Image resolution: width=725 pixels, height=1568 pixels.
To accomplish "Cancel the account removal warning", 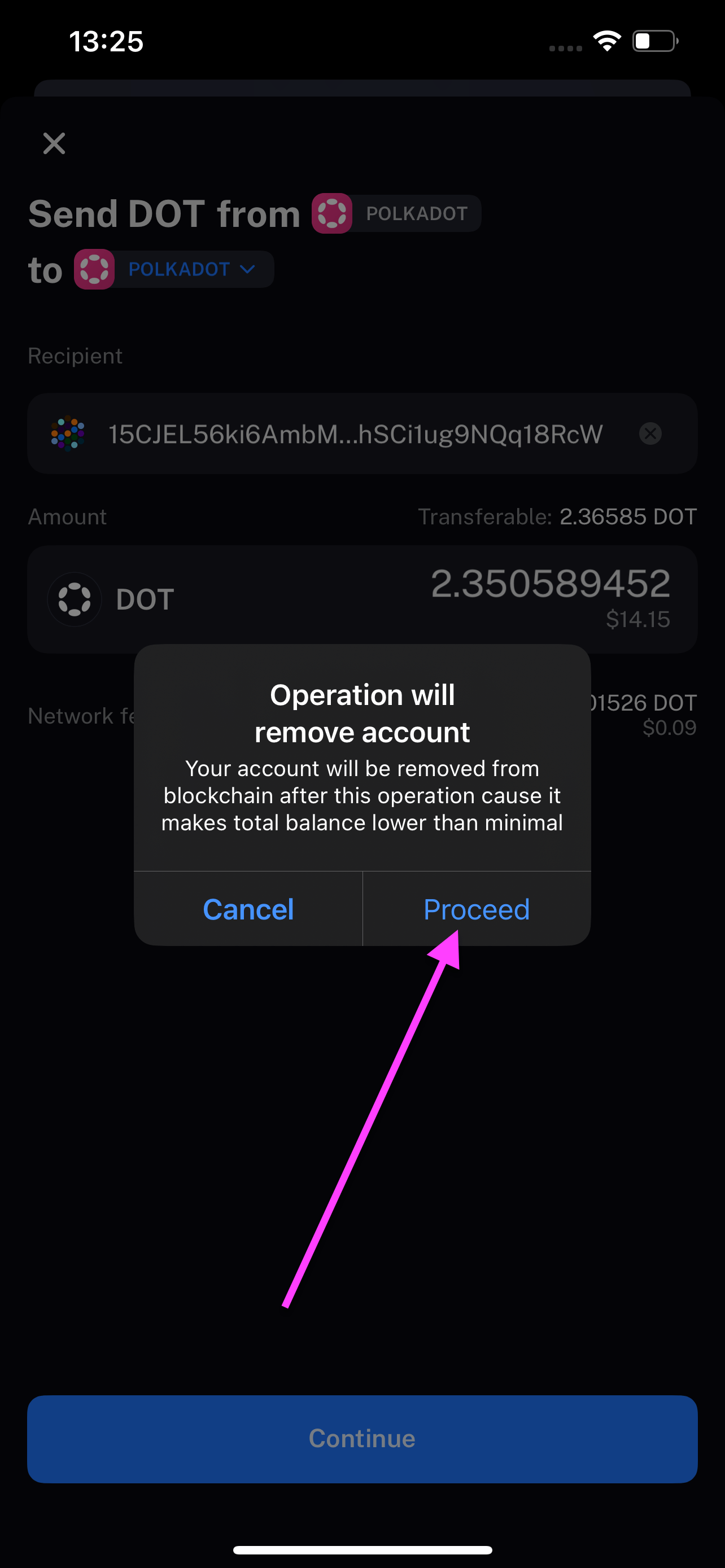I will pyautogui.click(x=248, y=909).
